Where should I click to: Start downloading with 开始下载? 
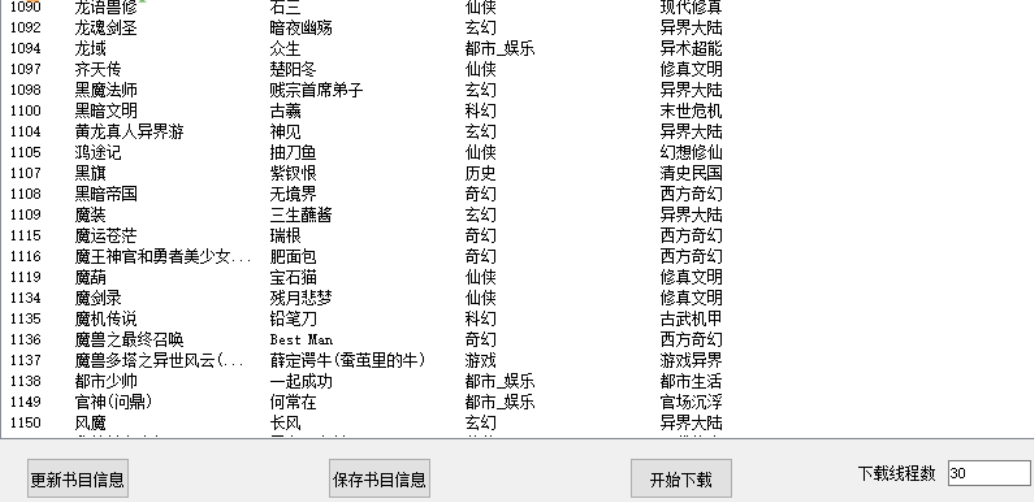click(x=681, y=479)
